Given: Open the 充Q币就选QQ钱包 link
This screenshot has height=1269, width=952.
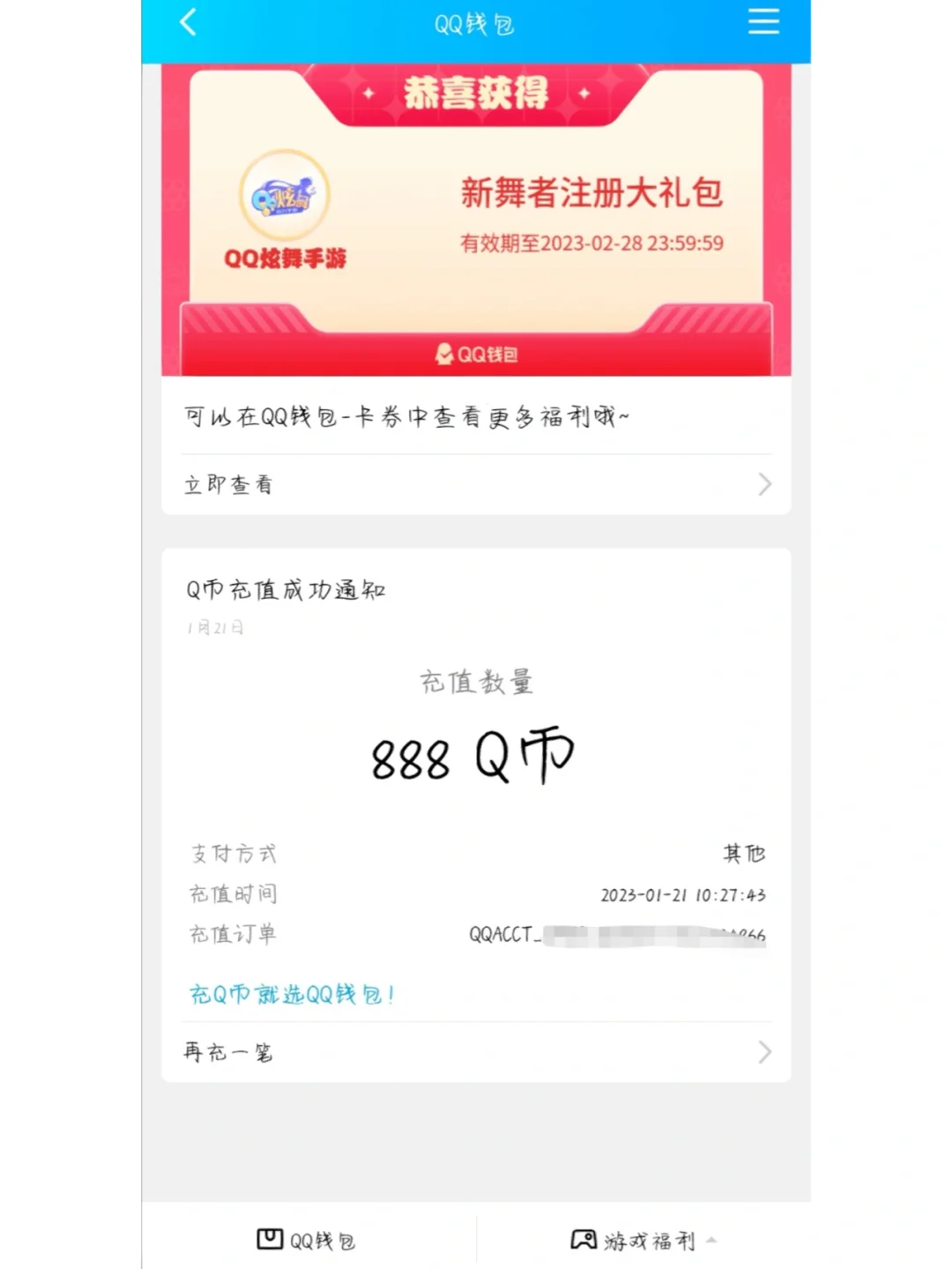Looking at the screenshot, I should [294, 993].
